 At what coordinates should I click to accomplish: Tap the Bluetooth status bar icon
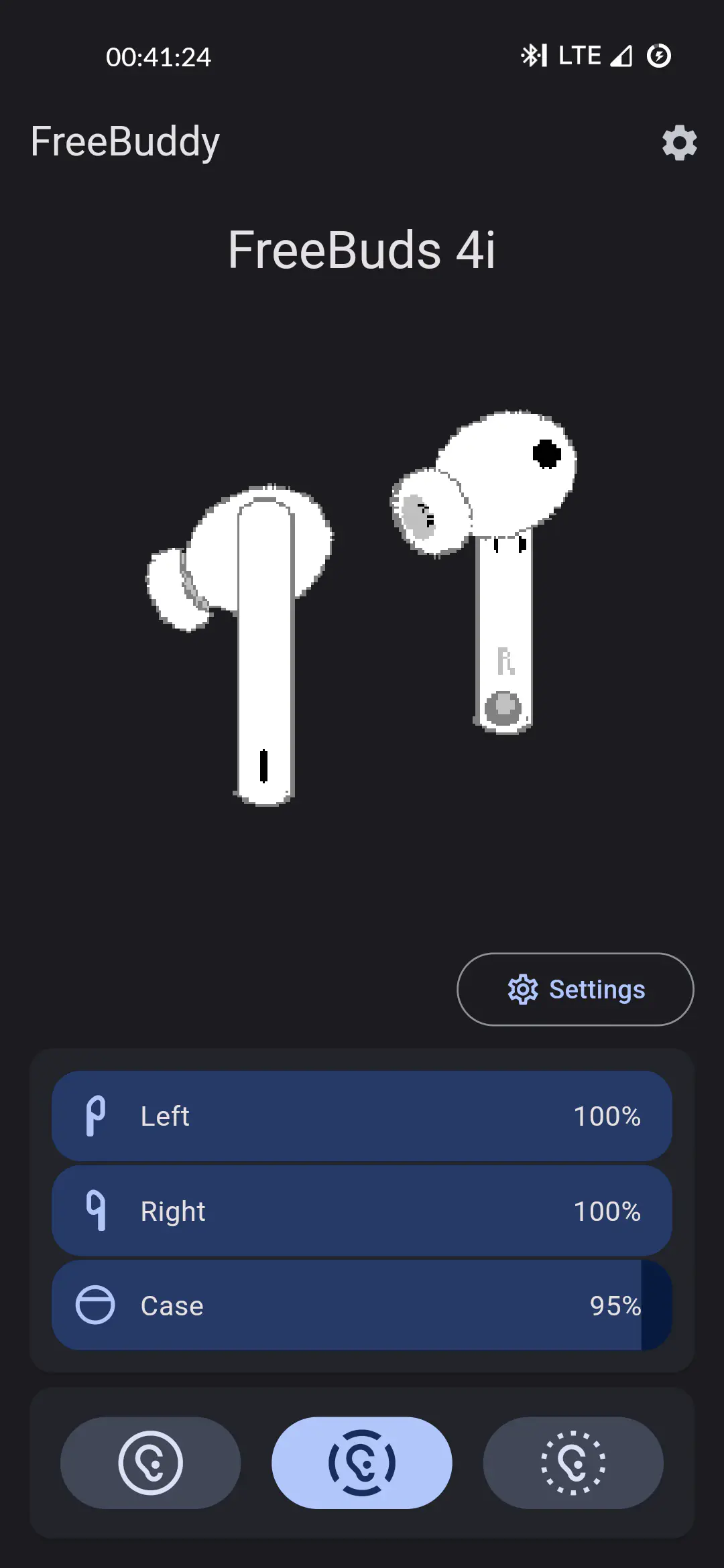(x=532, y=56)
